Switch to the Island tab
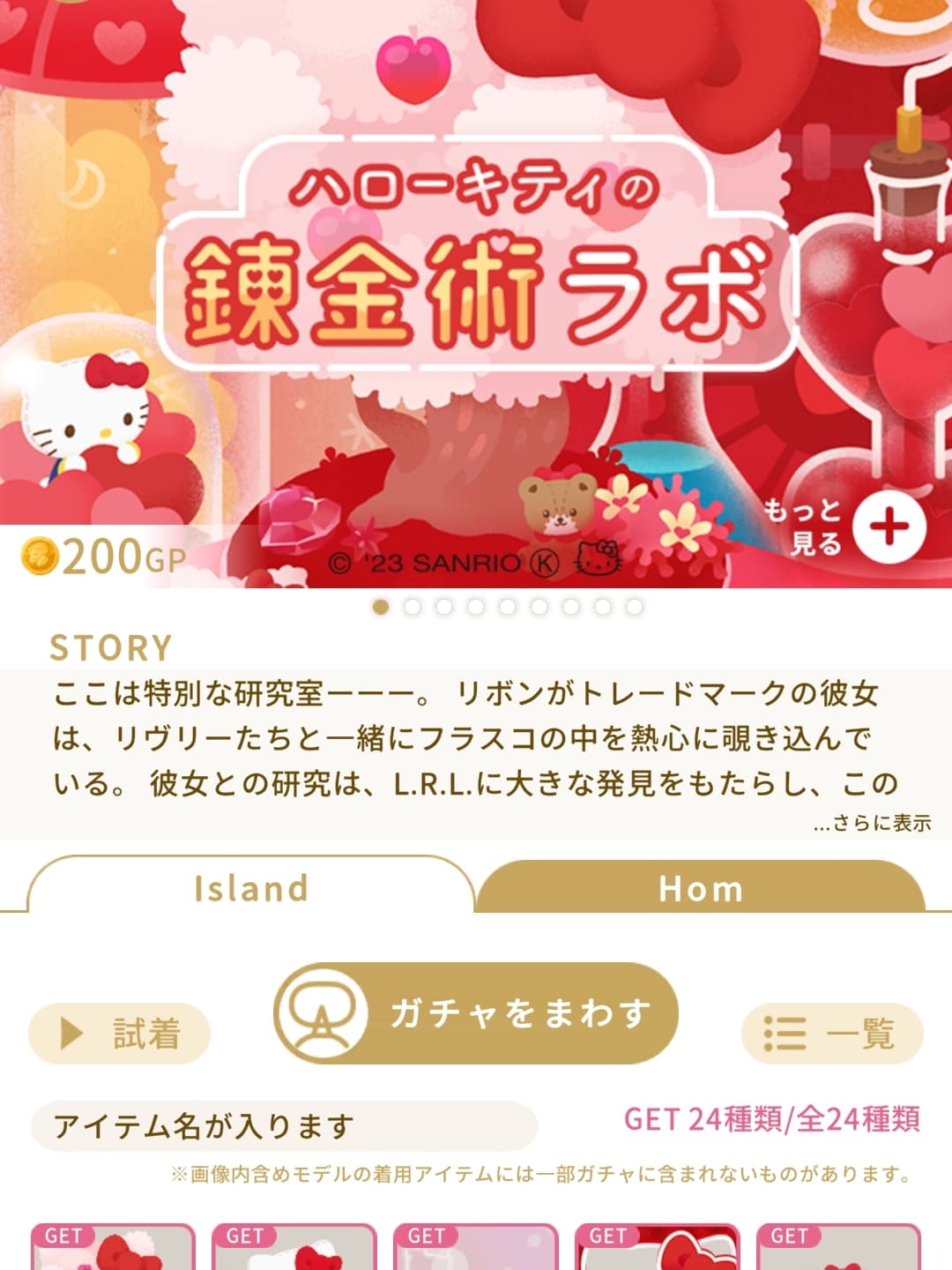 251,888
